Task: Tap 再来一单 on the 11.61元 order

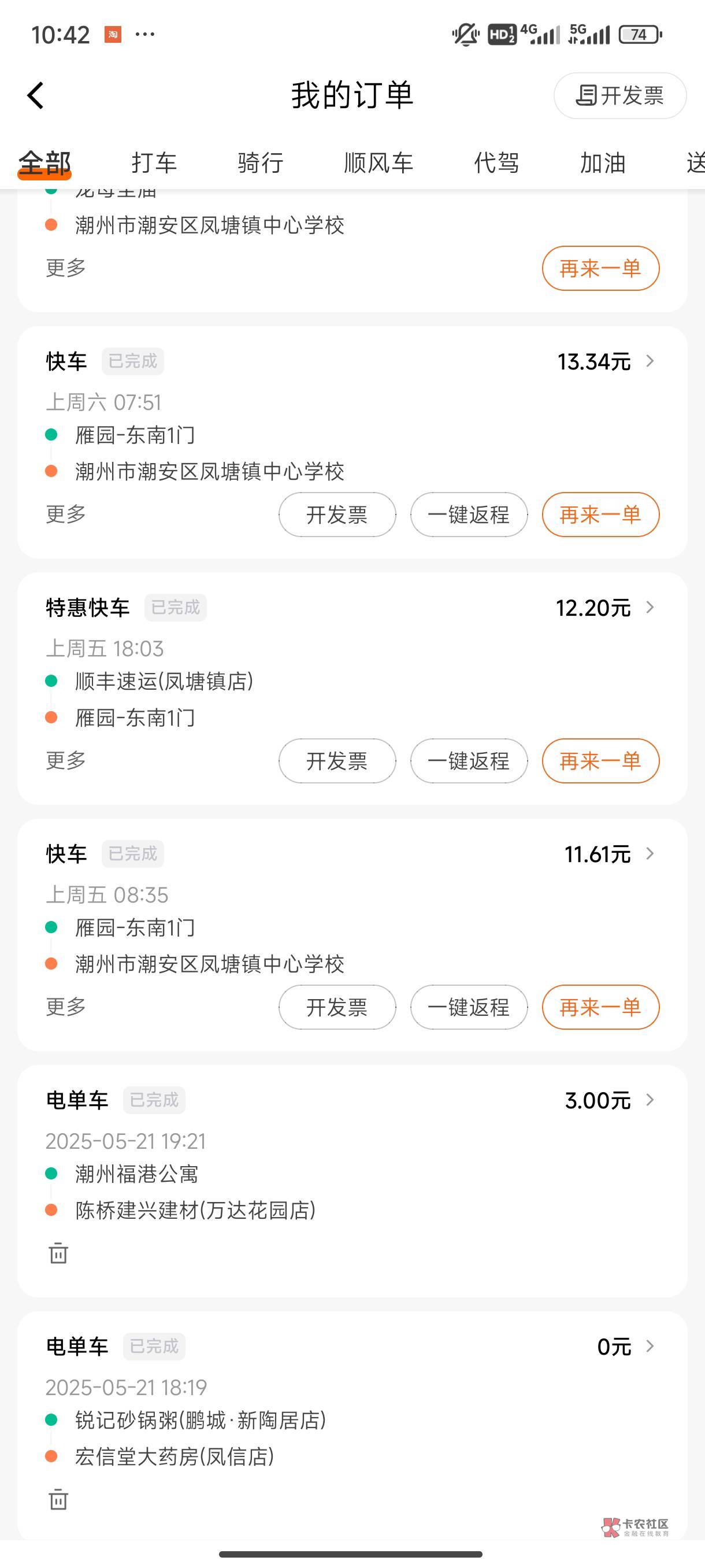Action: click(600, 1007)
